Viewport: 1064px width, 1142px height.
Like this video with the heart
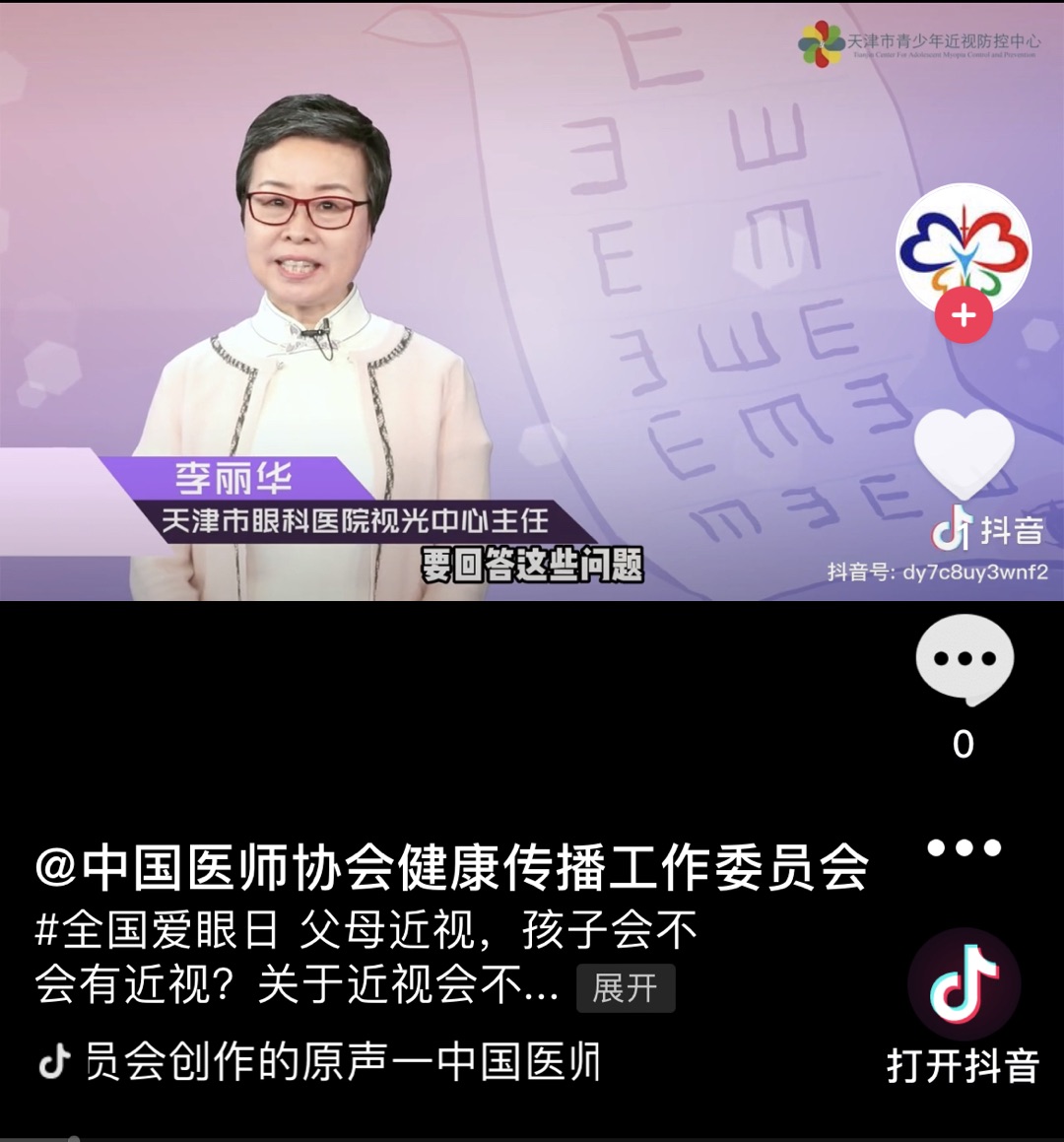click(964, 453)
